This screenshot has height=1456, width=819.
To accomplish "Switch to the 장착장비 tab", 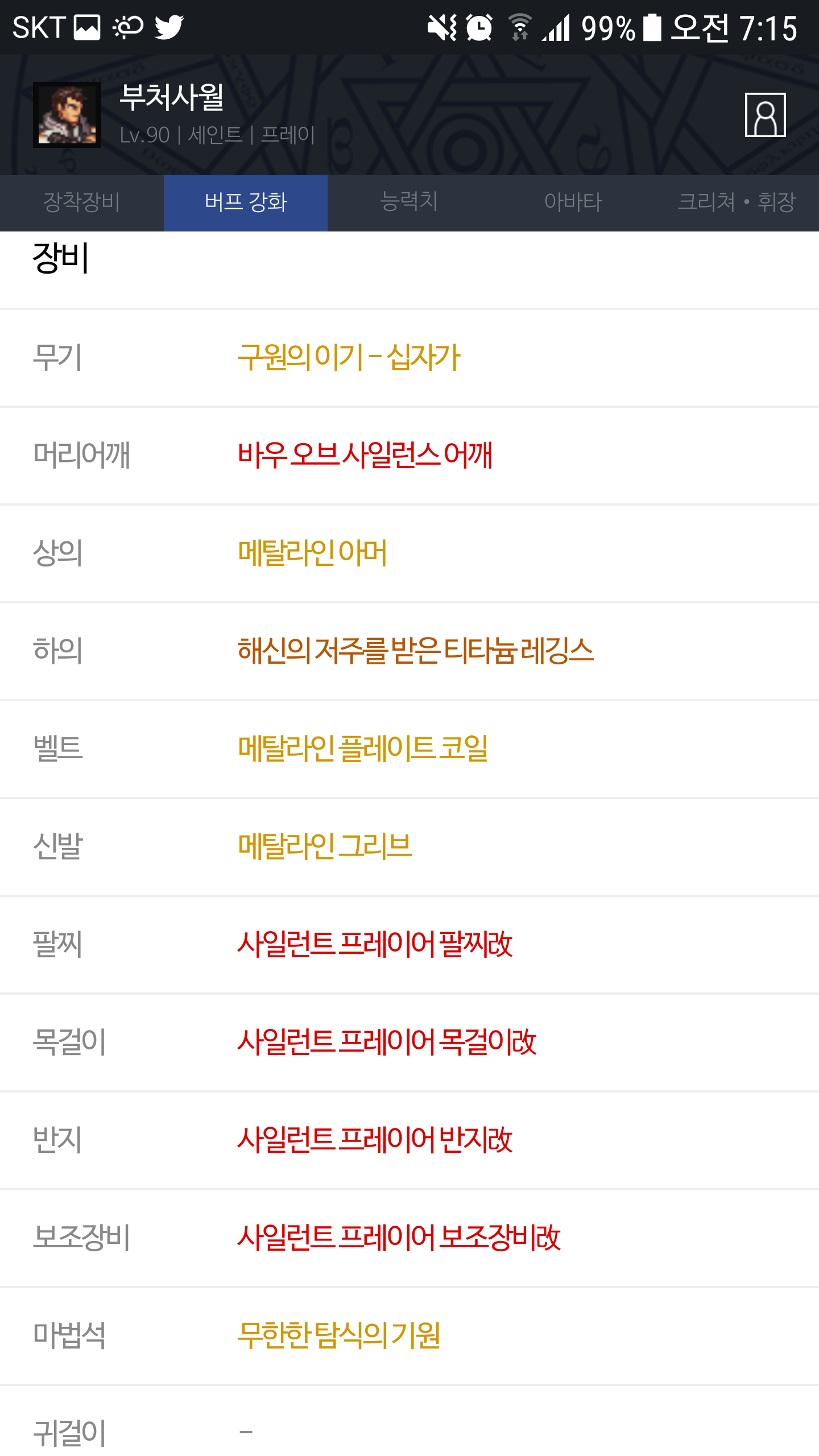I will pos(82,202).
